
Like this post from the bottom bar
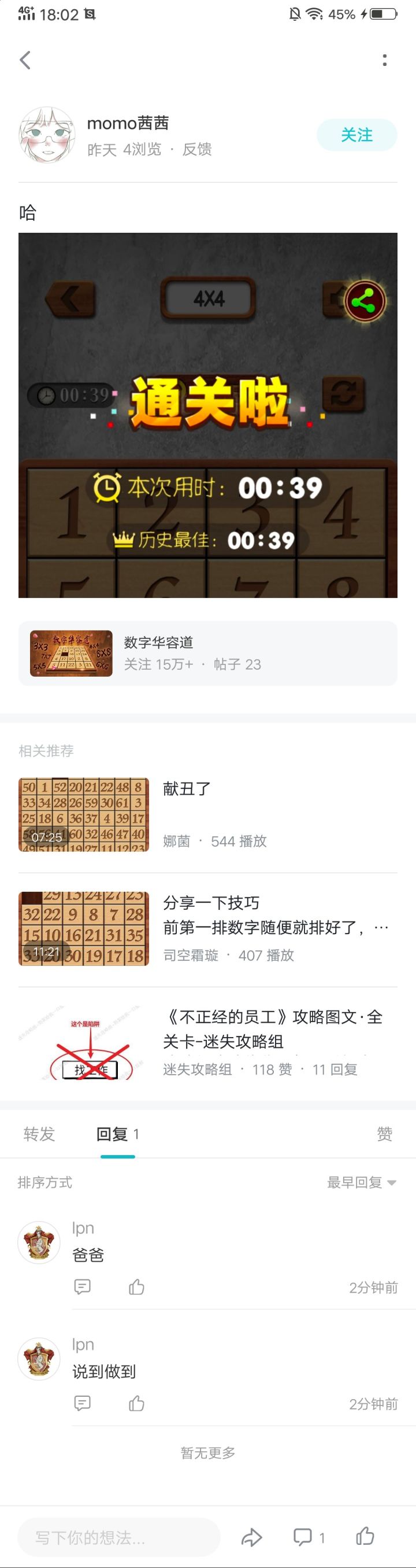point(365,1537)
